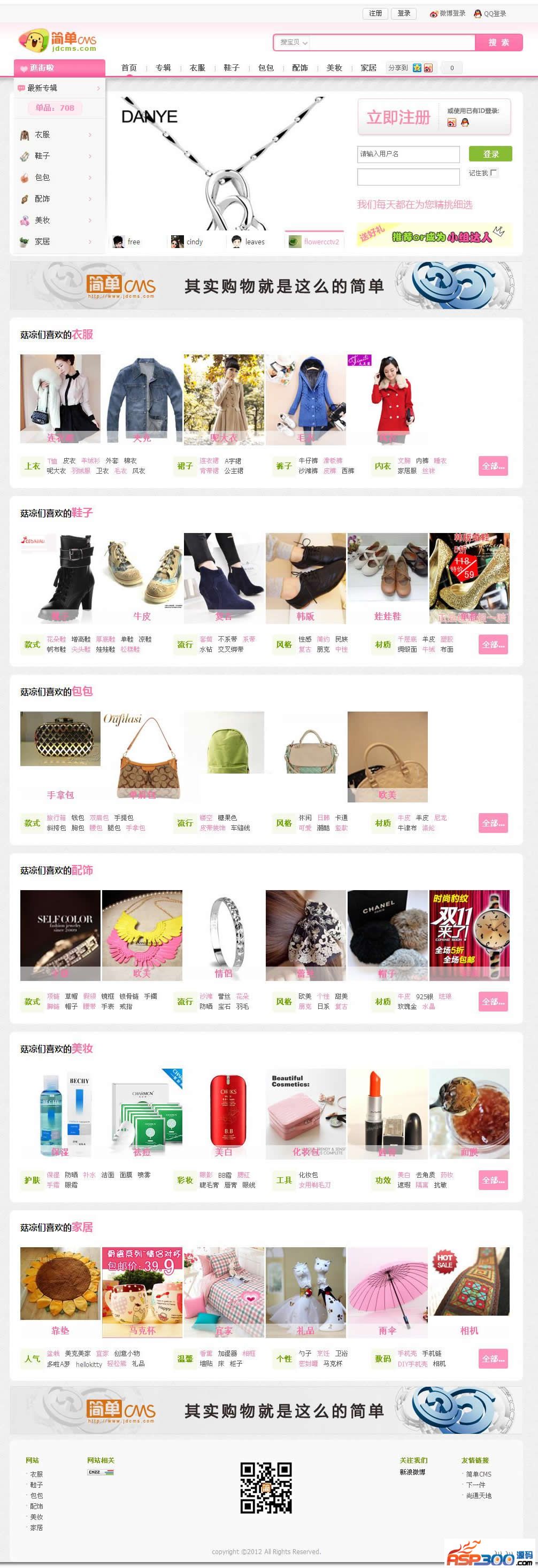Log in with 微博登录
This screenshot has height=1568, width=538.
pyautogui.click(x=448, y=13)
